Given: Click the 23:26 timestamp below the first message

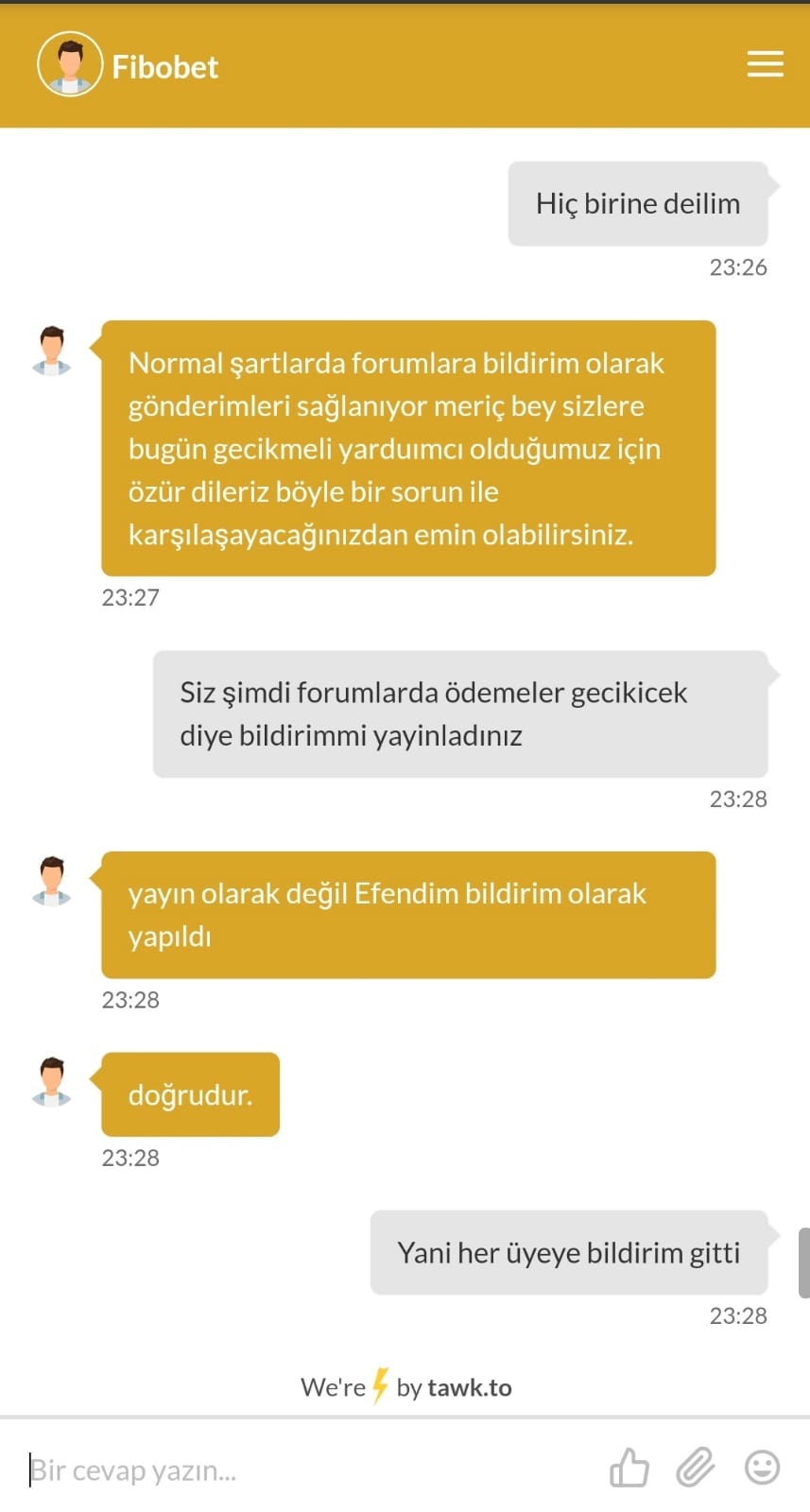Looking at the screenshot, I should point(738,267).
